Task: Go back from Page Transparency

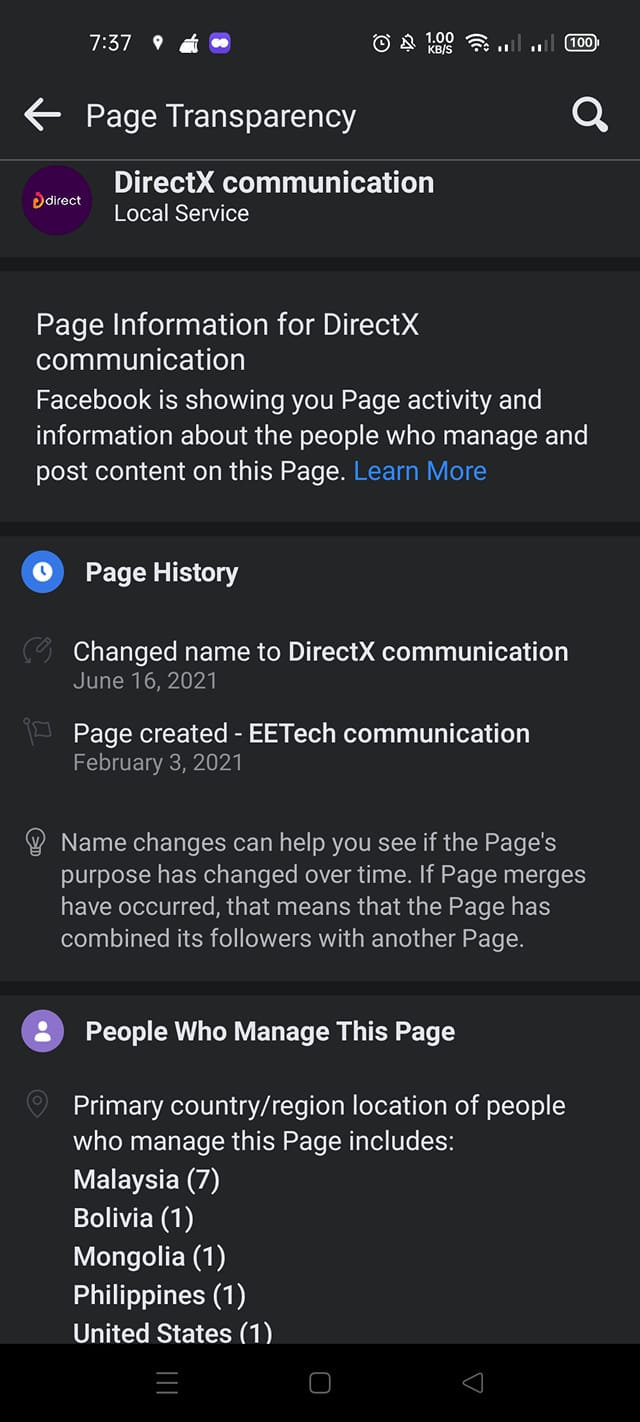Action: [42, 115]
